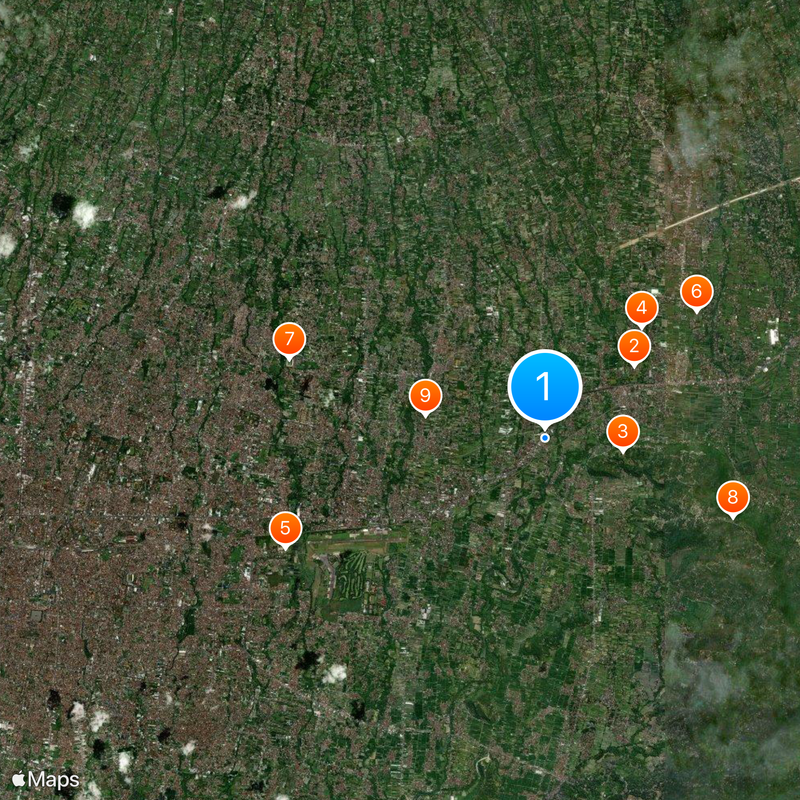Open the orange map pin numbered 6

click(x=697, y=292)
